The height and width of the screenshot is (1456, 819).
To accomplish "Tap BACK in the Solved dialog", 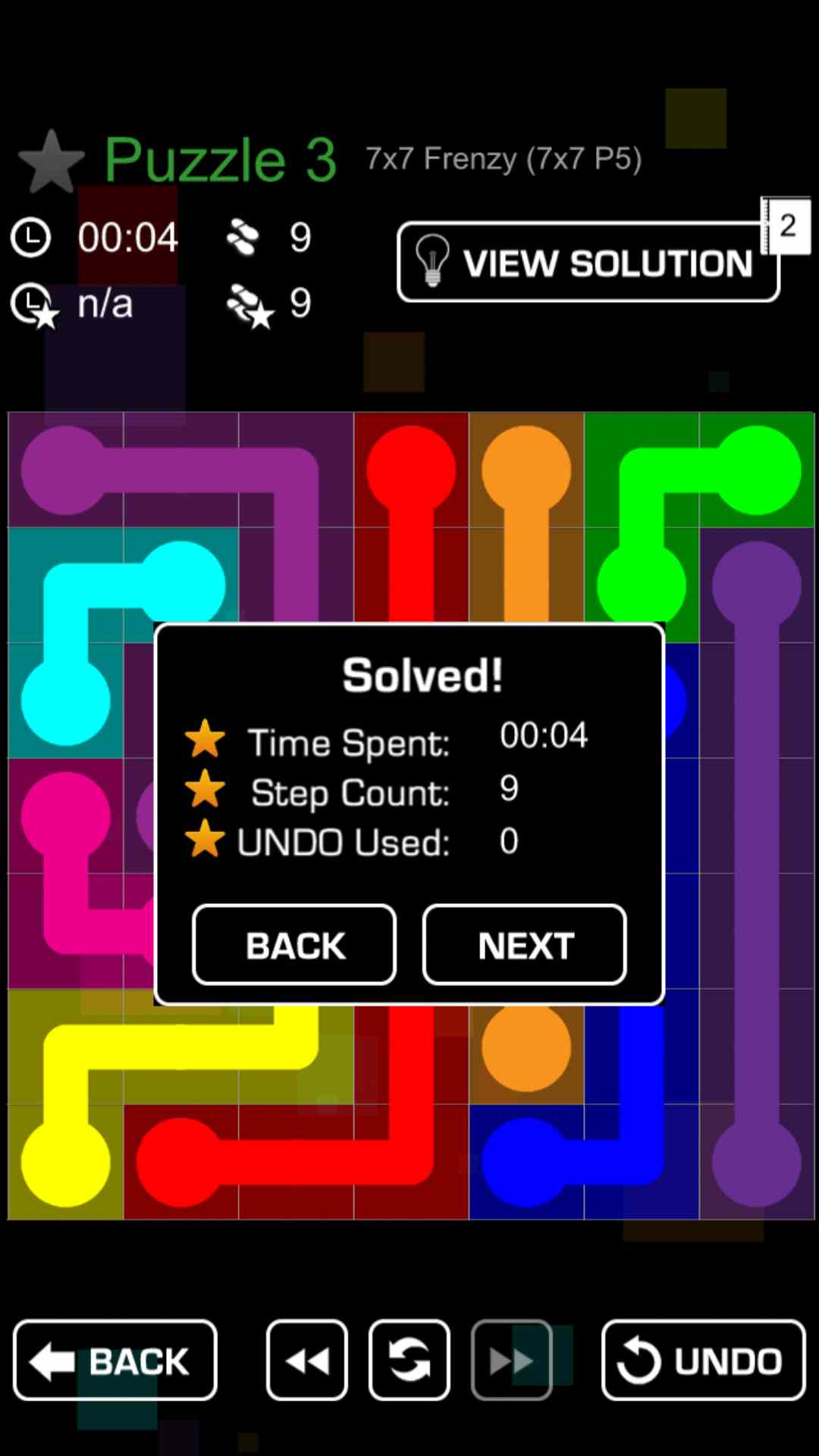I will (294, 945).
